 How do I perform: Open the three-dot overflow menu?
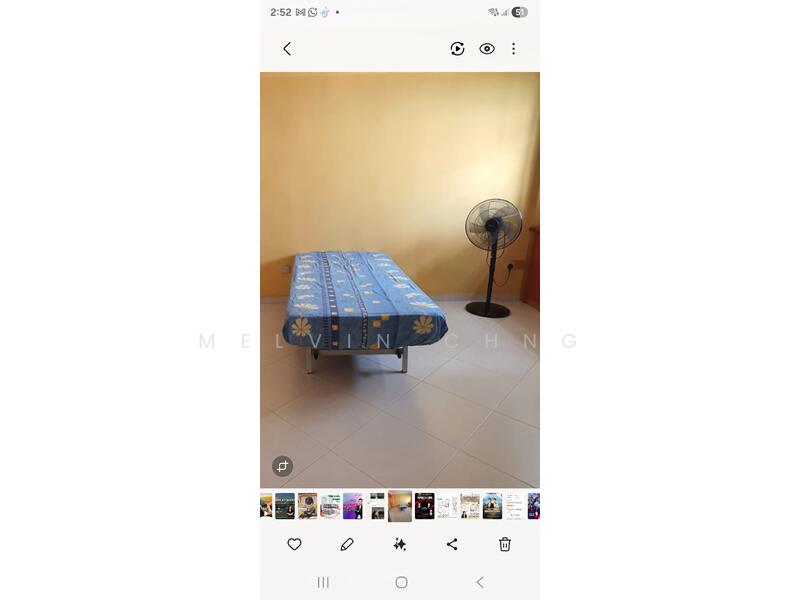pyautogui.click(x=514, y=49)
